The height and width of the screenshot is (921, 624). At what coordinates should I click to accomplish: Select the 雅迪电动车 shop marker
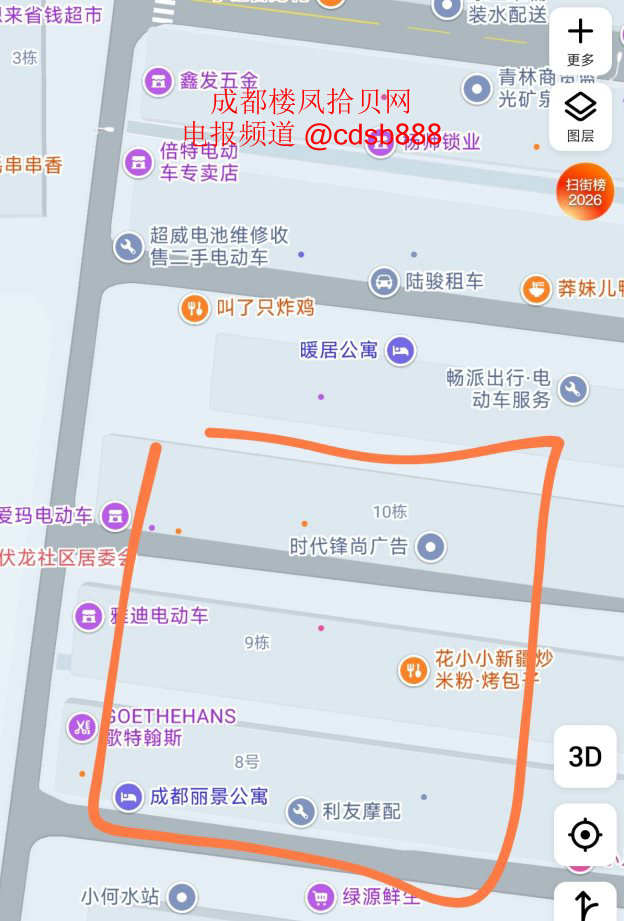click(x=89, y=616)
